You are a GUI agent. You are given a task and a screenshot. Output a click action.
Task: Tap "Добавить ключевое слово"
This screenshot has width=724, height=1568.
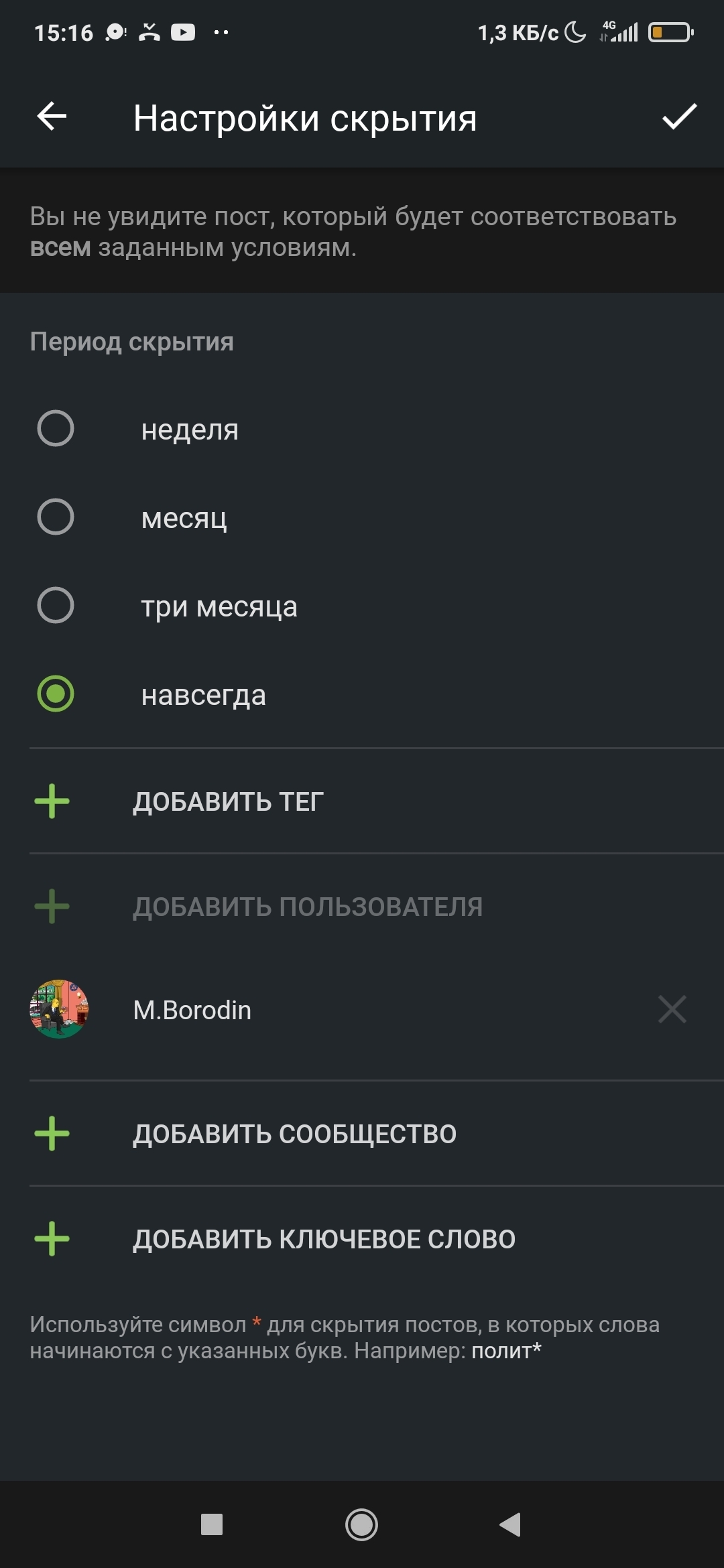point(323,1239)
